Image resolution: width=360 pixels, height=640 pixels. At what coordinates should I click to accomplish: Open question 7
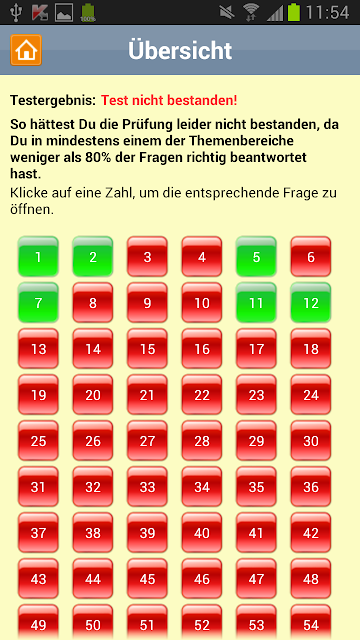point(38,302)
